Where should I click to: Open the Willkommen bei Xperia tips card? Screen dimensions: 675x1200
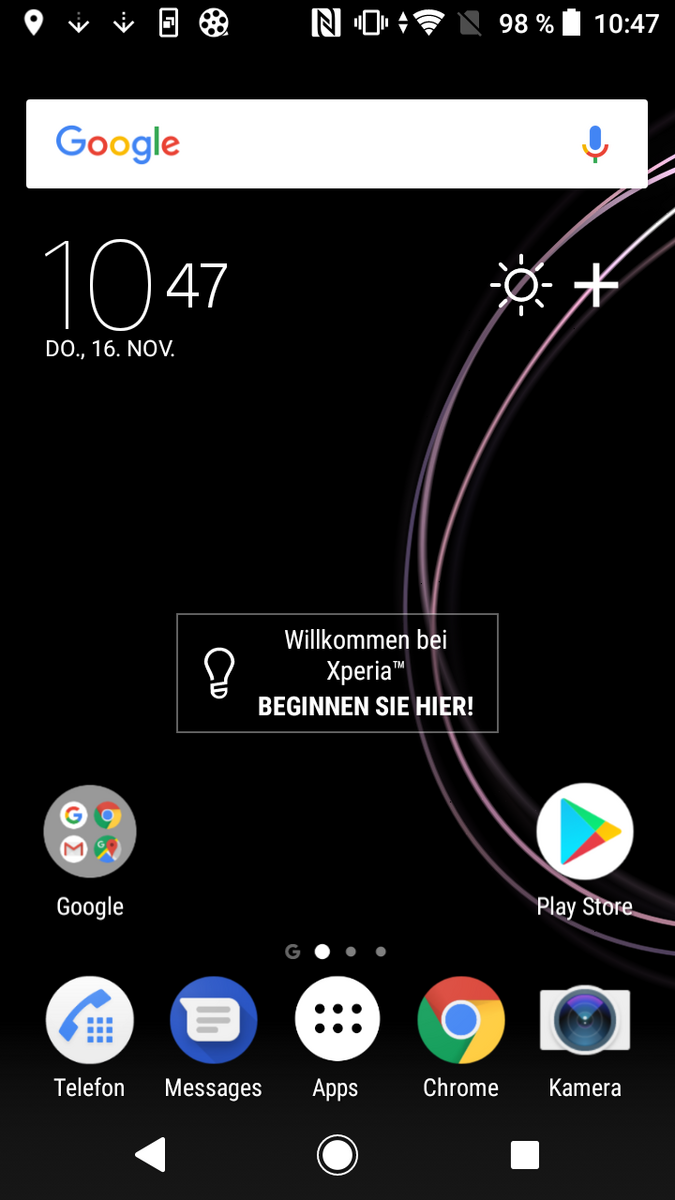[337, 673]
